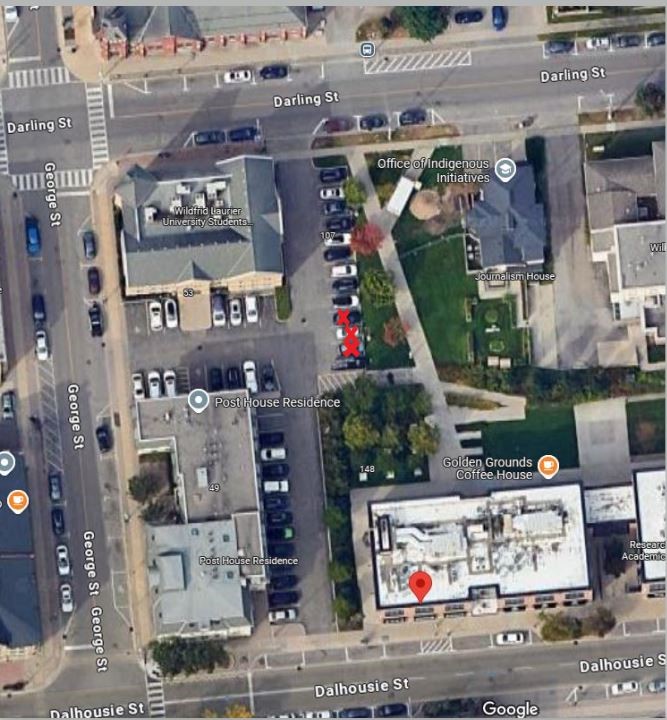Tap the Golden Grounds Coffee House marker
This screenshot has height=720, width=667.
547,465
